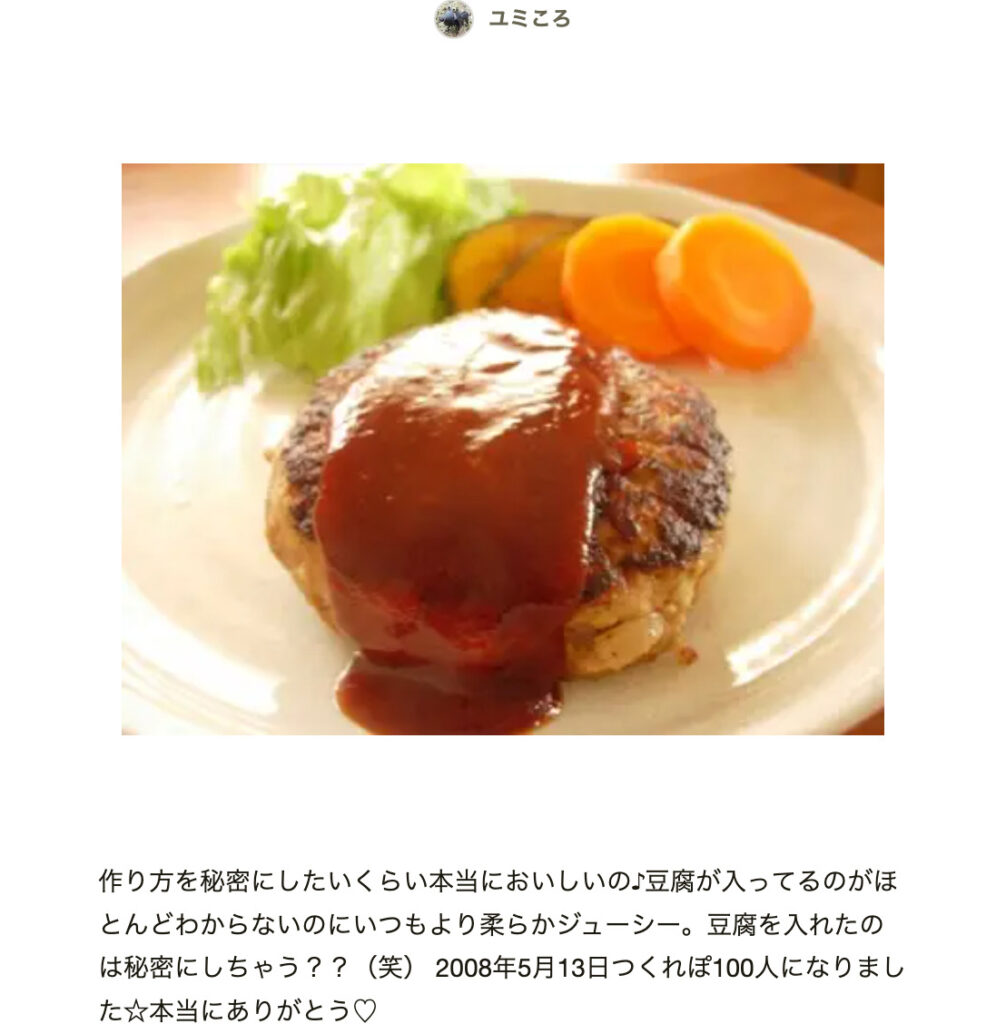Open the tofu hamburger recipe photo

click(x=502, y=449)
